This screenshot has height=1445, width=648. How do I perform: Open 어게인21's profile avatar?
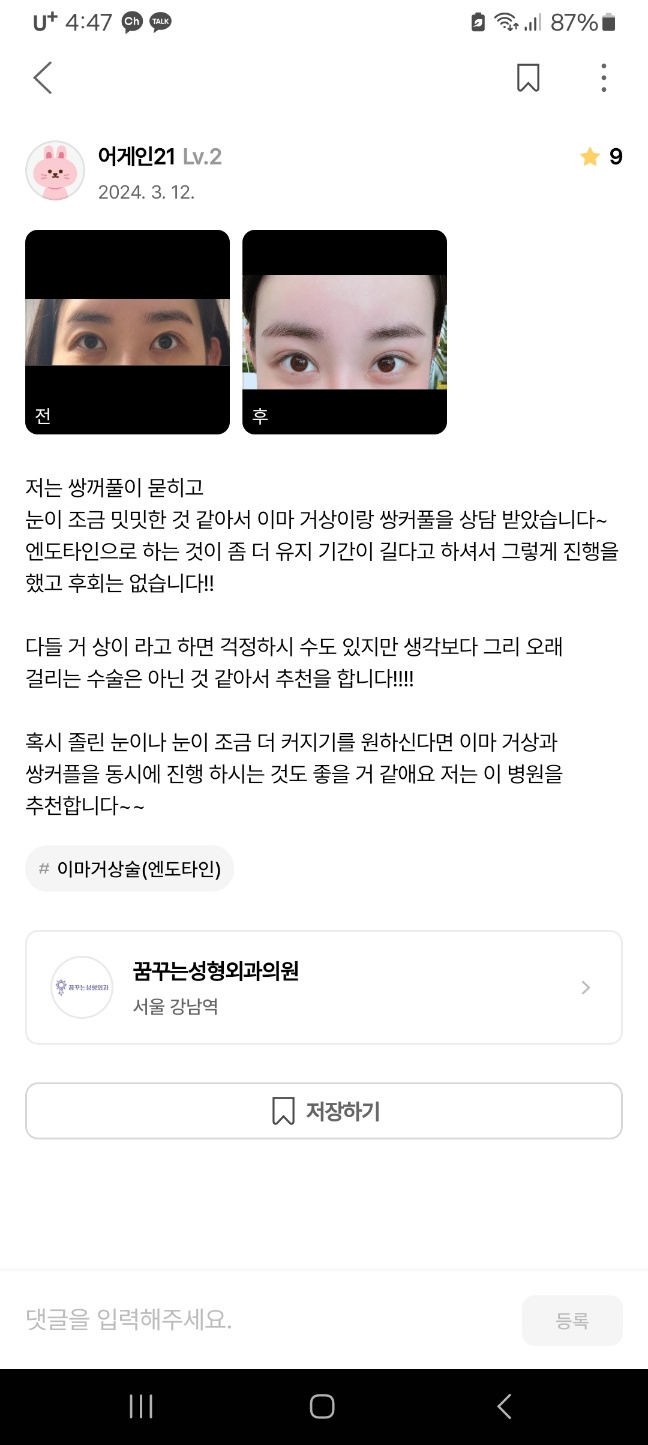click(x=55, y=170)
